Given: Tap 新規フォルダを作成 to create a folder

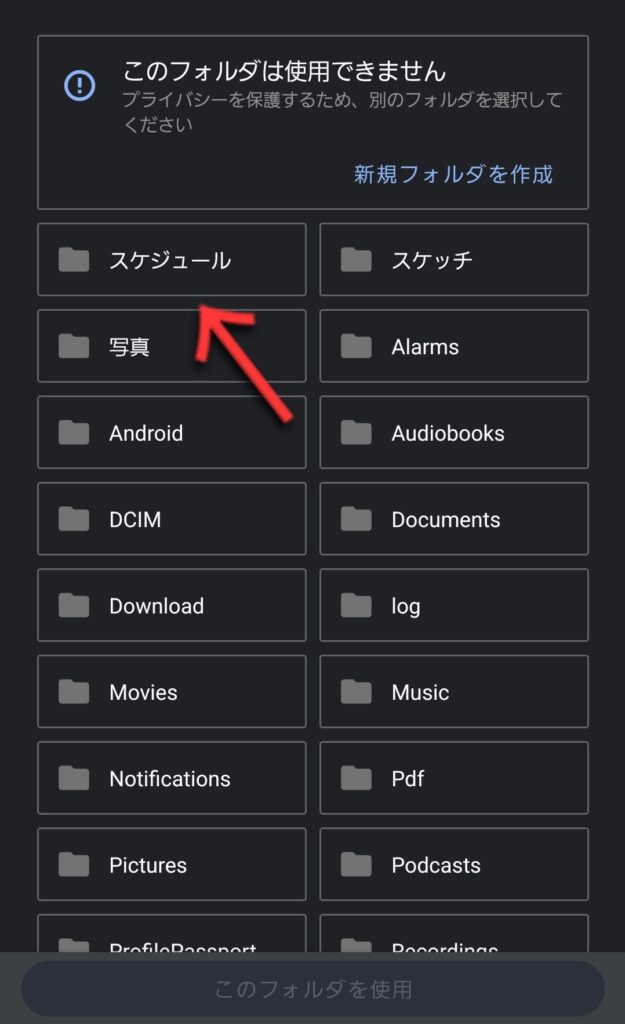Looking at the screenshot, I should (453, 174).
